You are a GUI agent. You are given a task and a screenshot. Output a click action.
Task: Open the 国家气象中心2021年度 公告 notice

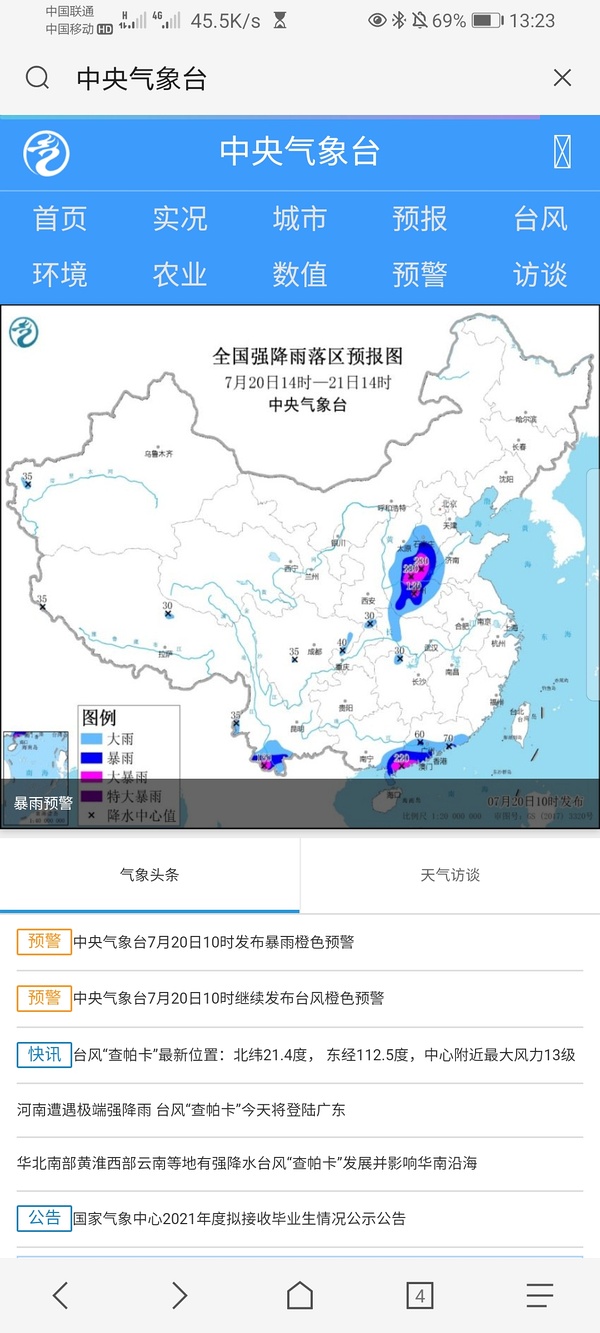pos(239,1218)
